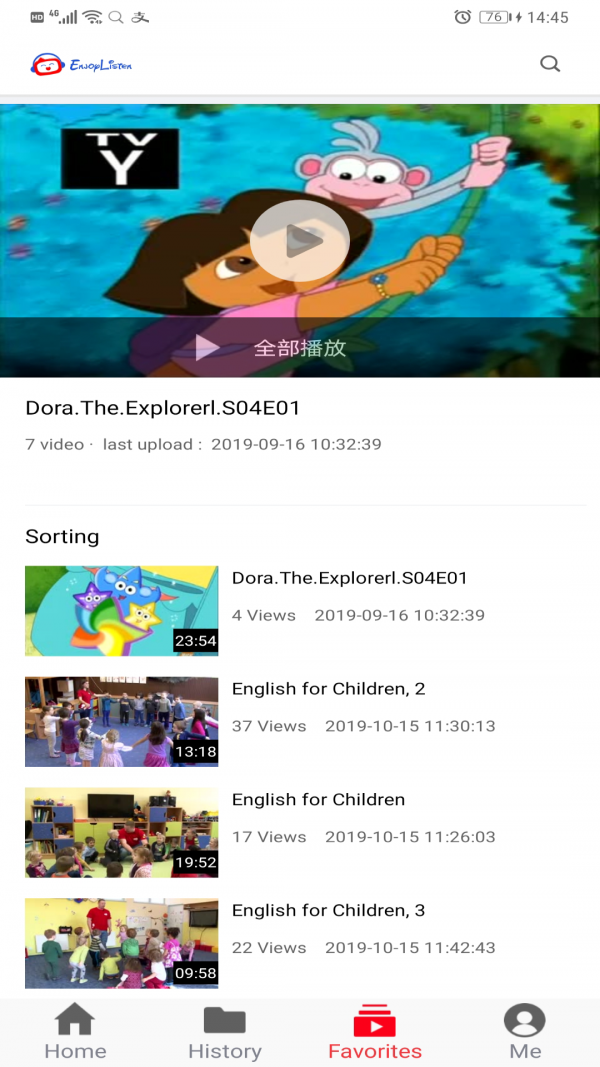Open the Me profile tab
The width and height of the screenshot is (600, 1067).
(x=525, y=1033)
